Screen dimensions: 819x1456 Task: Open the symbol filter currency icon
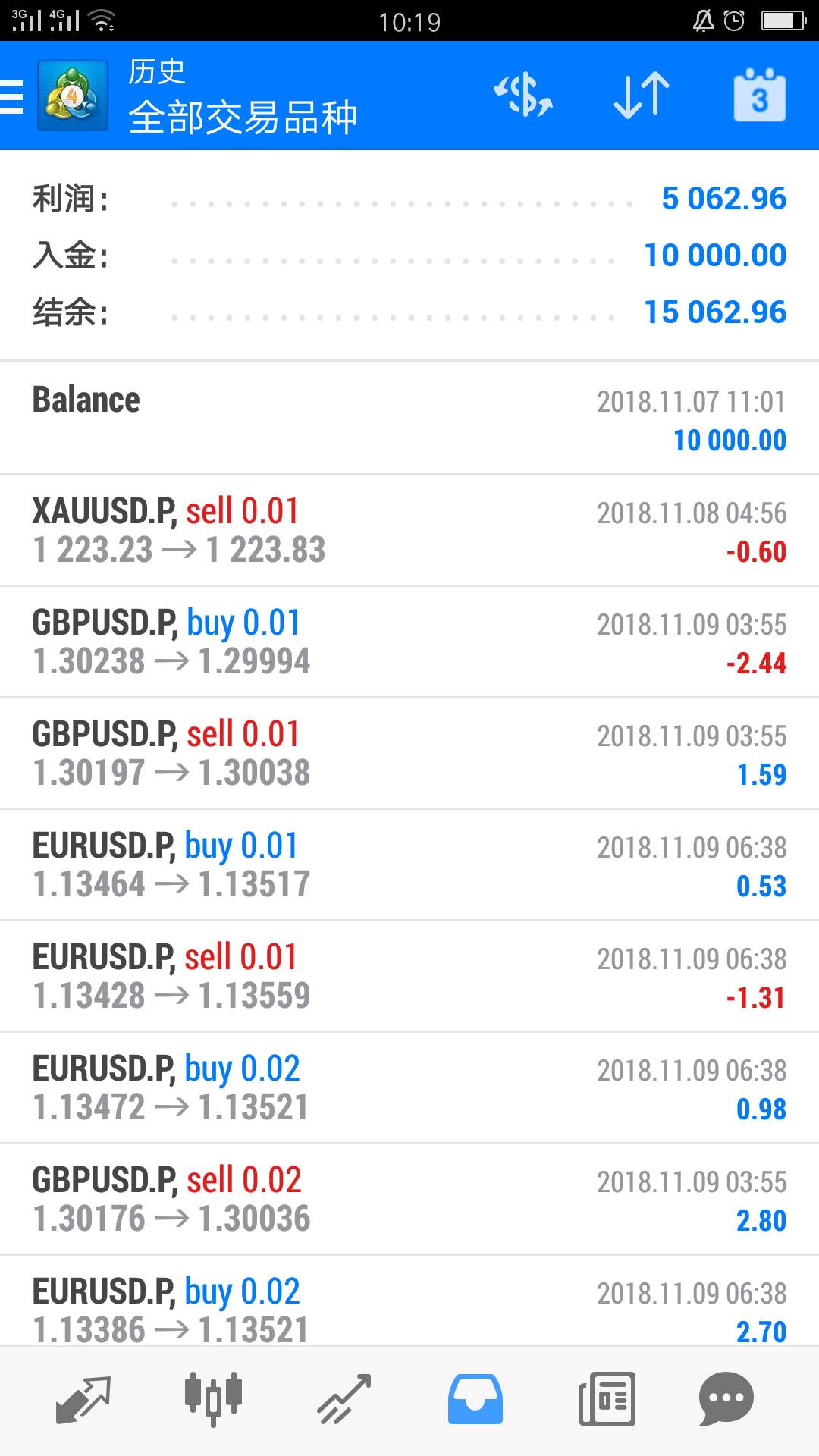coord(523,96)
